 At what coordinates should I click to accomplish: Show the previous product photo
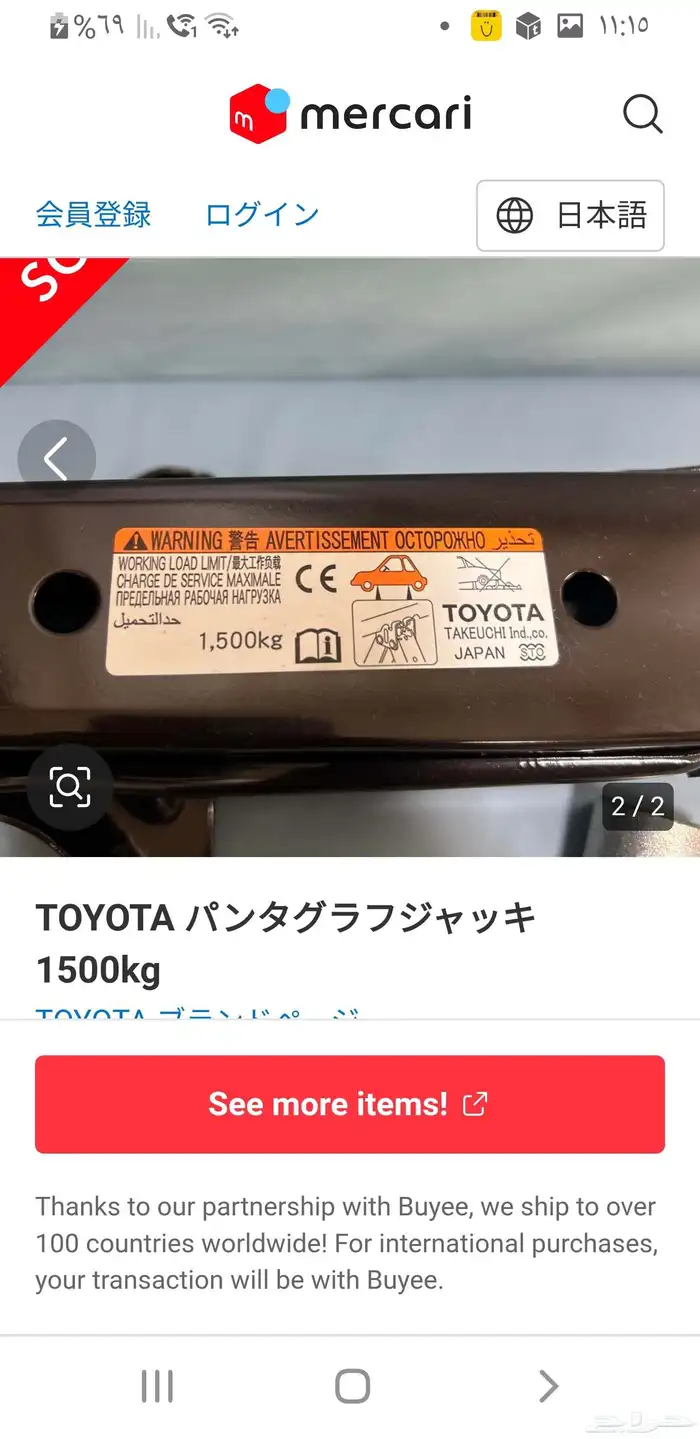tap(56, 459)
